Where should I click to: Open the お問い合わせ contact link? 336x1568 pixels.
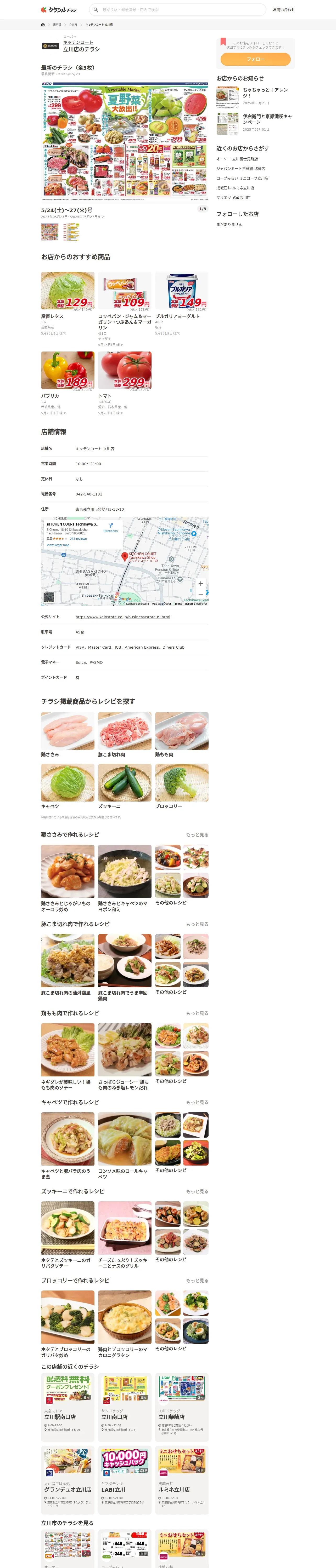284,10
